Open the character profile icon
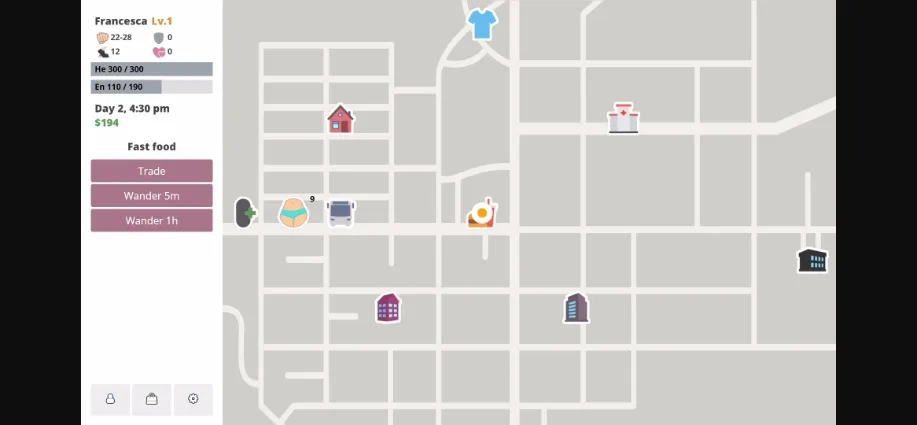 point(110,399)
